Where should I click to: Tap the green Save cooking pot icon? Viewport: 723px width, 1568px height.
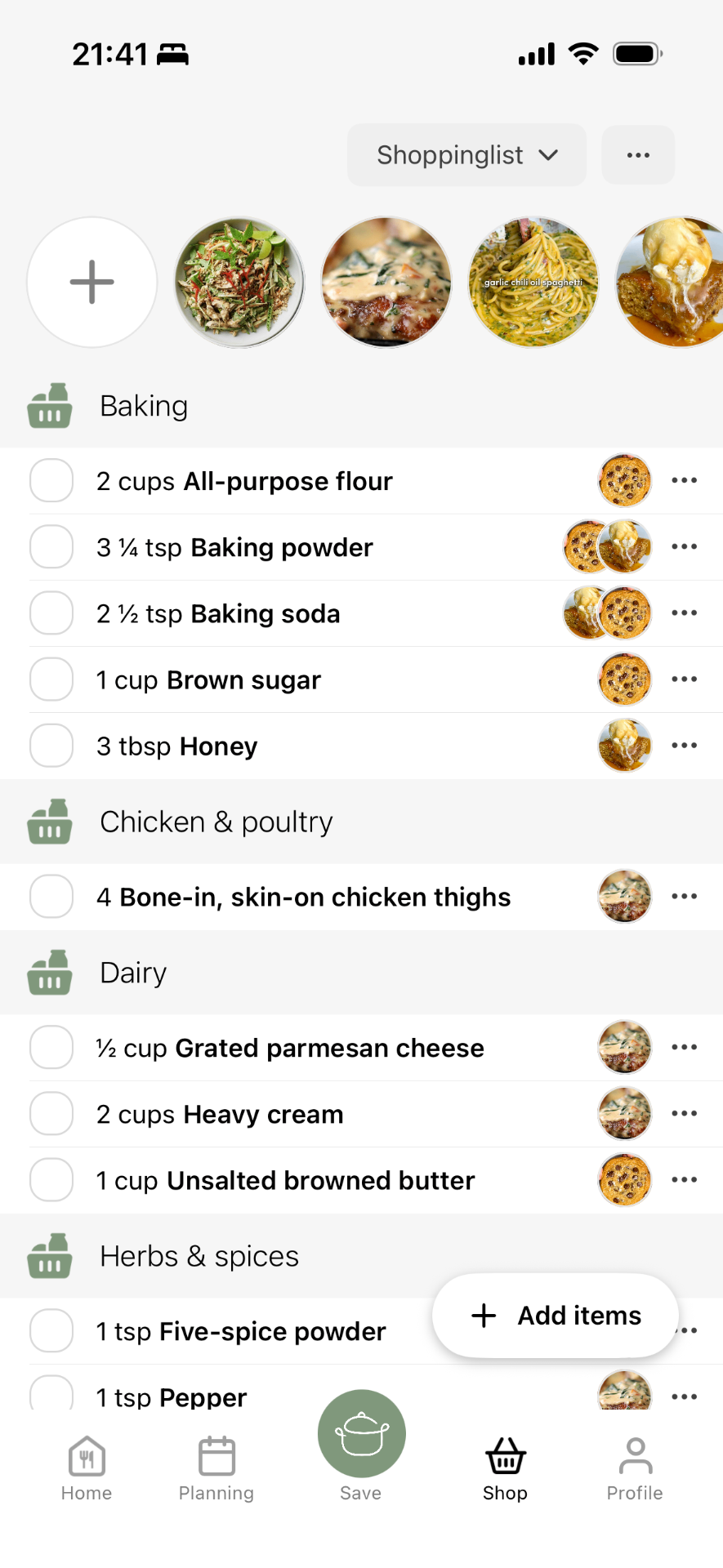pyautogui.click(x=360, y=1433)
